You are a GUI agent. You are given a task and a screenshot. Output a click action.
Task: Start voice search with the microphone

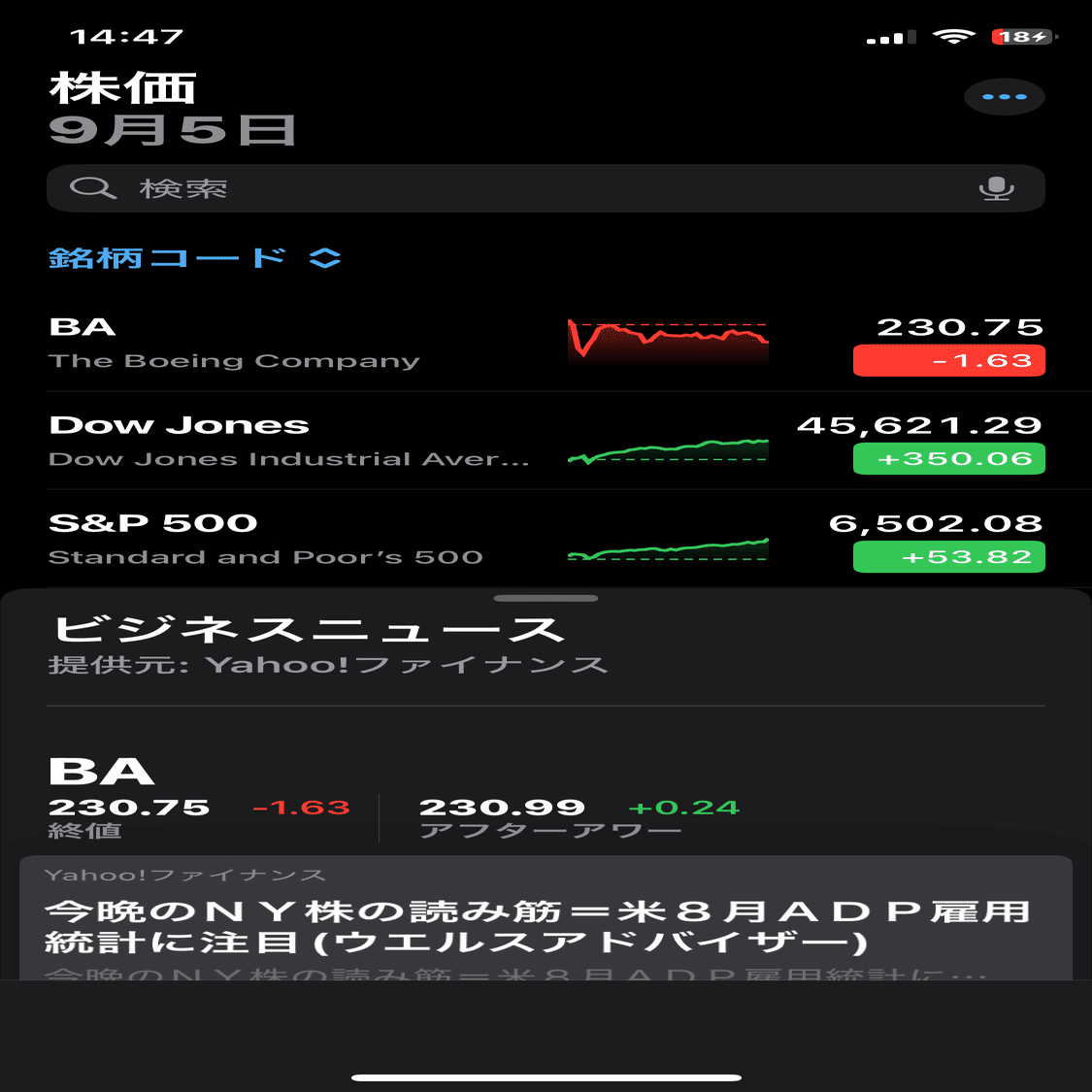pos(996,188)
